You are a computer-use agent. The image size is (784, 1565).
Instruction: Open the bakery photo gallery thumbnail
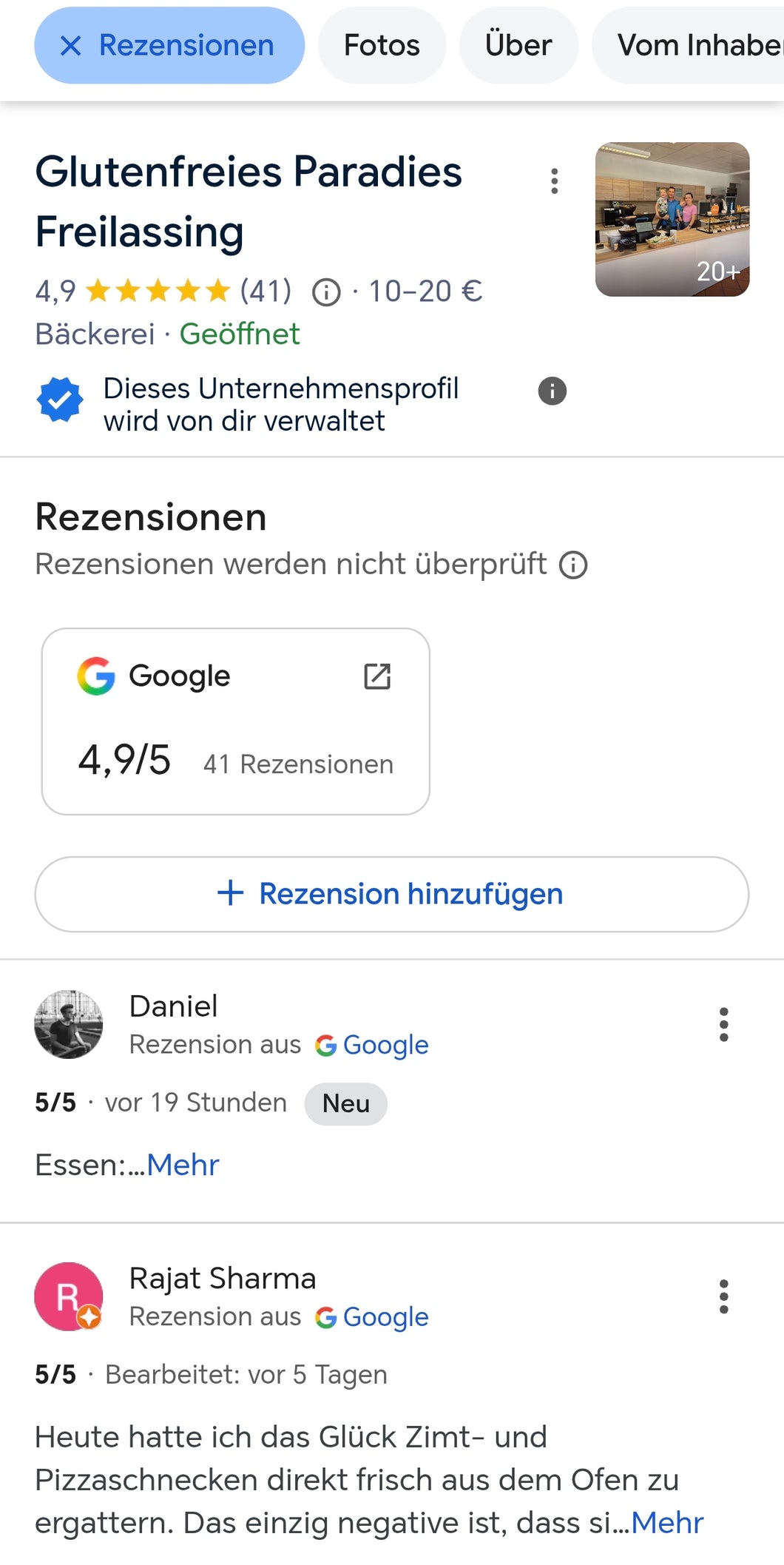point(672,219)
